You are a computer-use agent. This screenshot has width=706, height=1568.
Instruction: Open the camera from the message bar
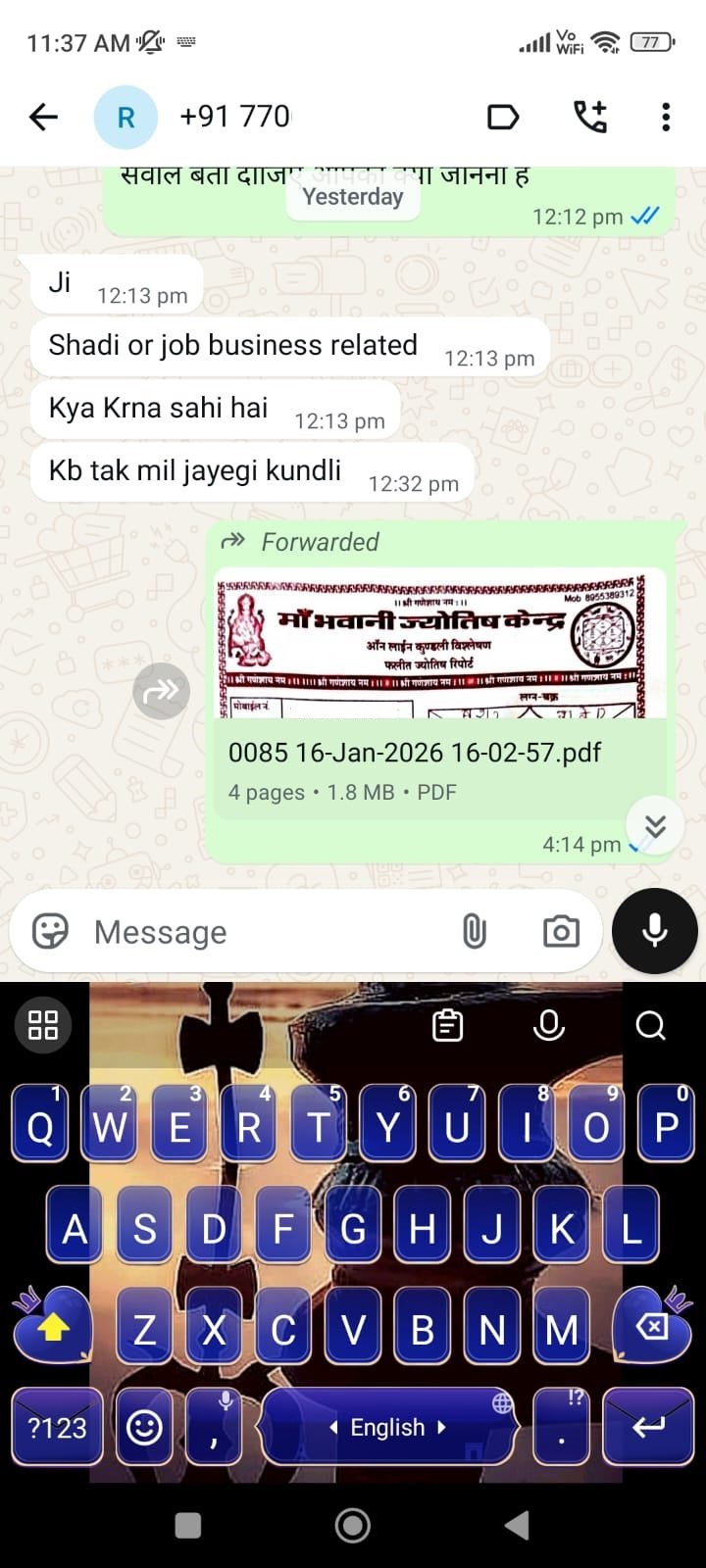pyautogui.click(x=561, y=931)
